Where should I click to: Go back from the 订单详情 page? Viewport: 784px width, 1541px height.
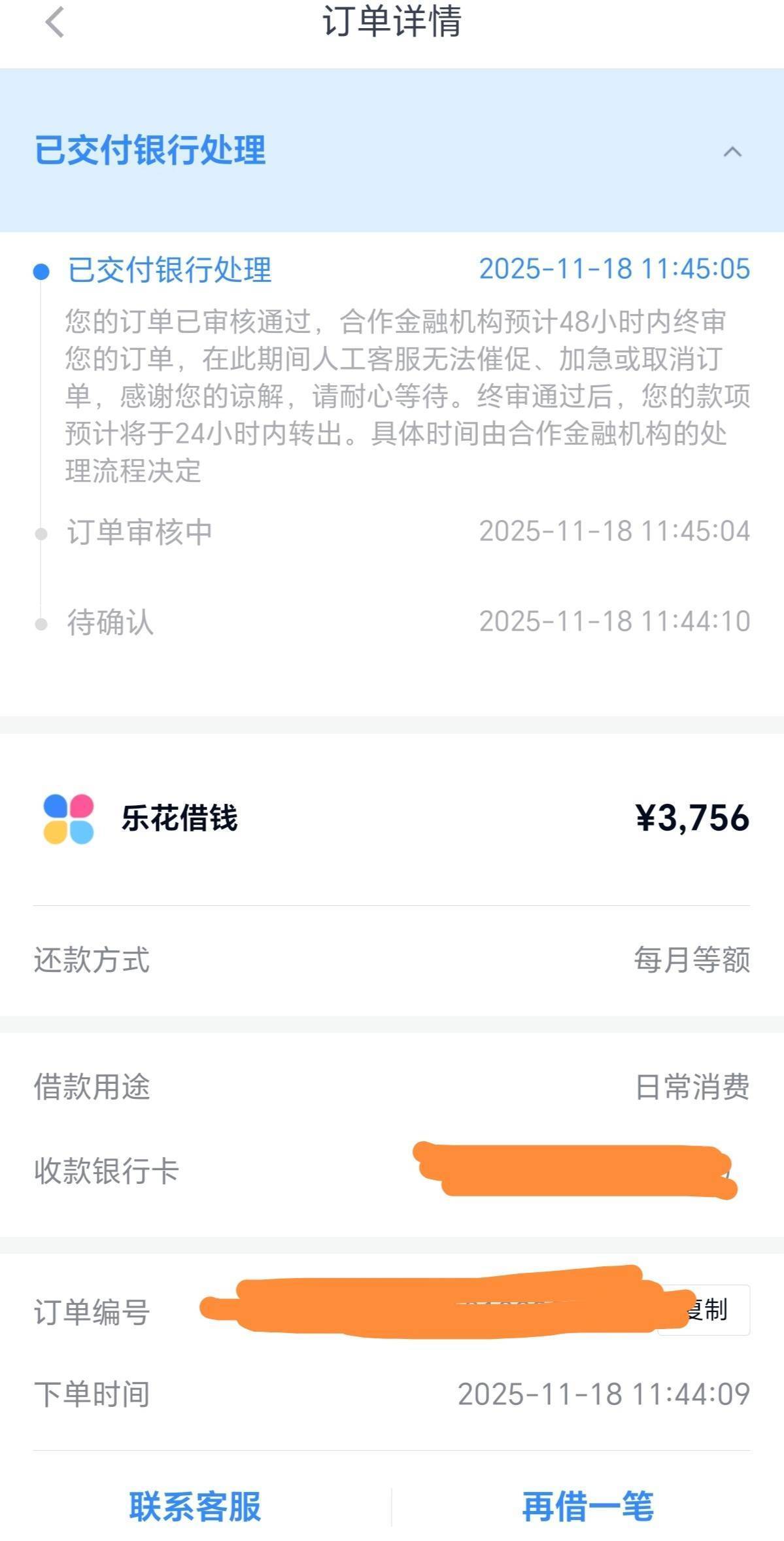(x=55, y=23)
